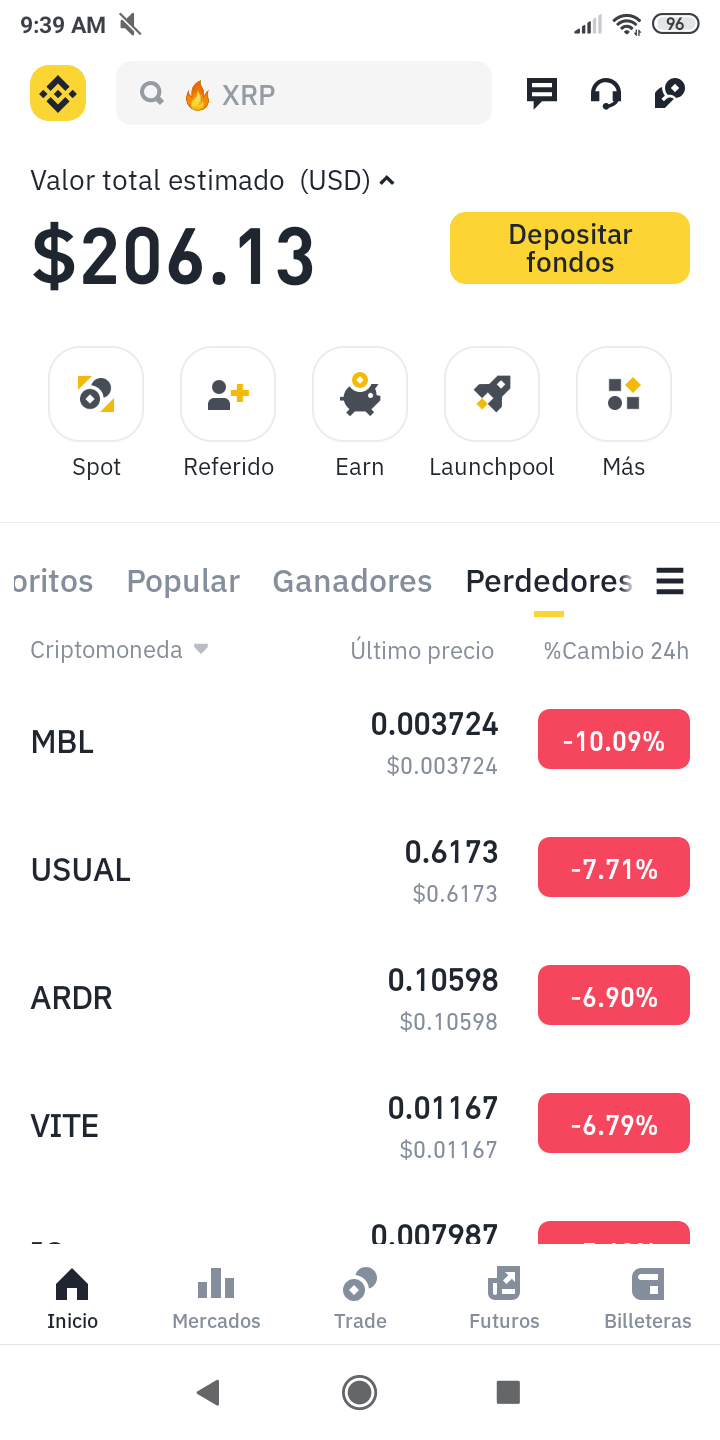This screenshot has height=1440, width=720.
Task: Tap the XRP search box
Action: coord(304,94)
